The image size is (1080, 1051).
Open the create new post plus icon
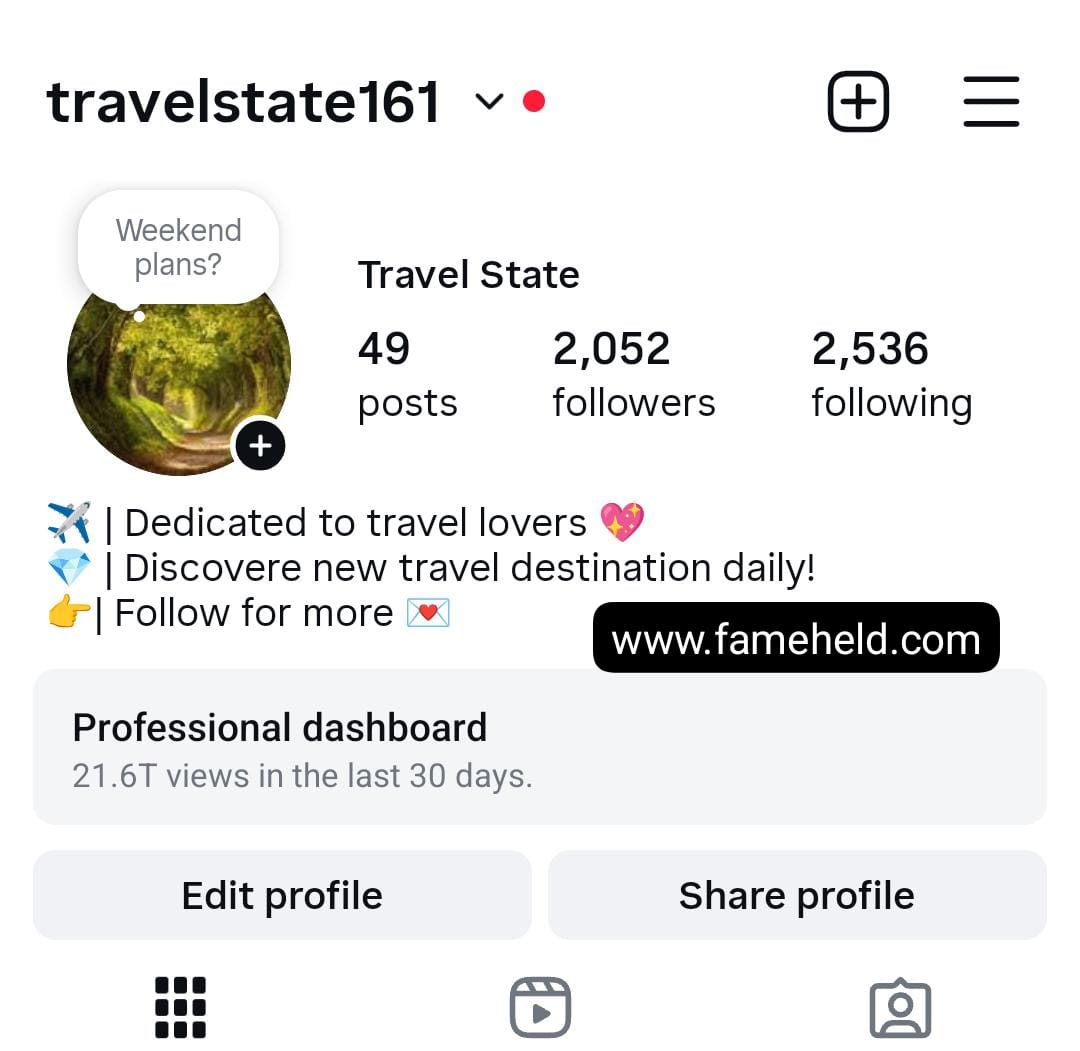(858, 102)
